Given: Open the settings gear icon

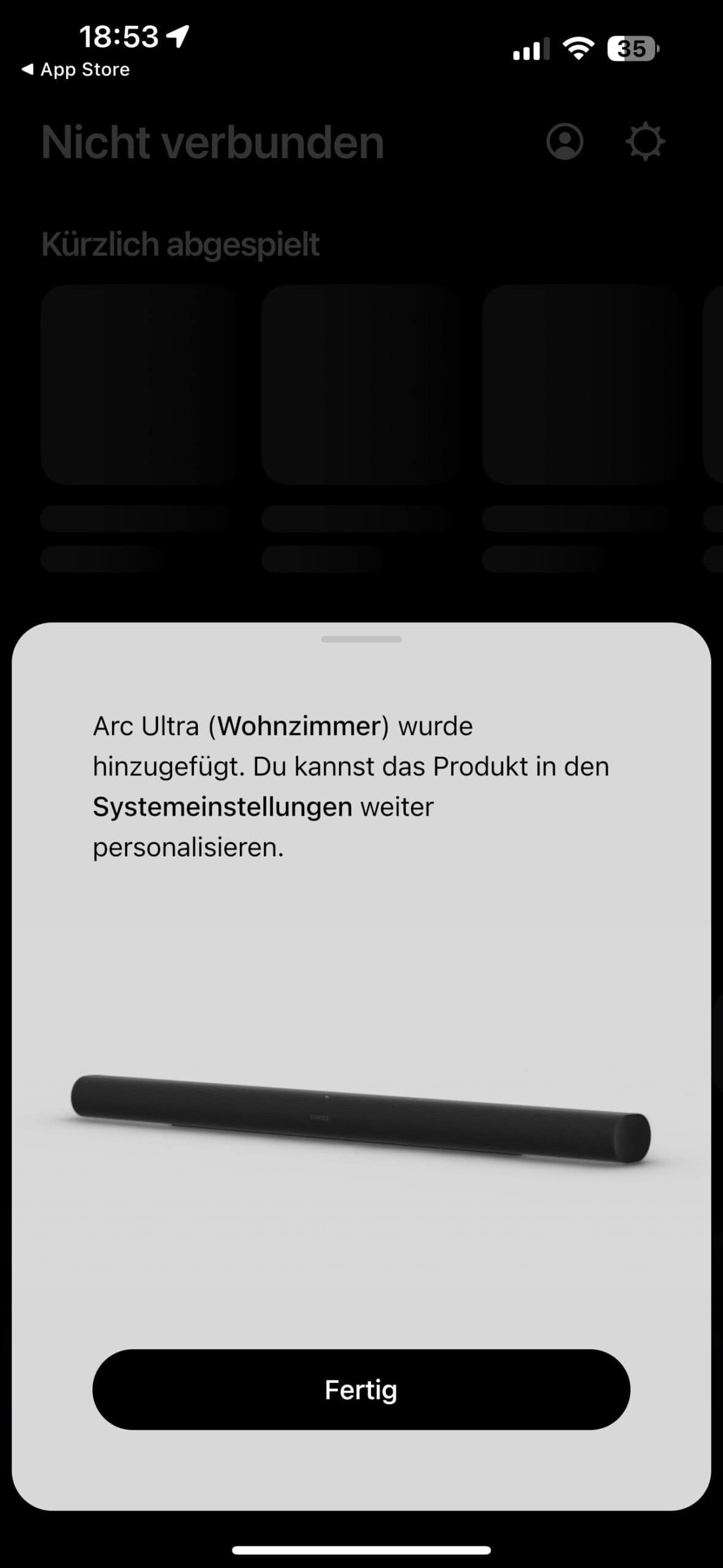Looking at the screenshot, I should (x=645, y=142).
